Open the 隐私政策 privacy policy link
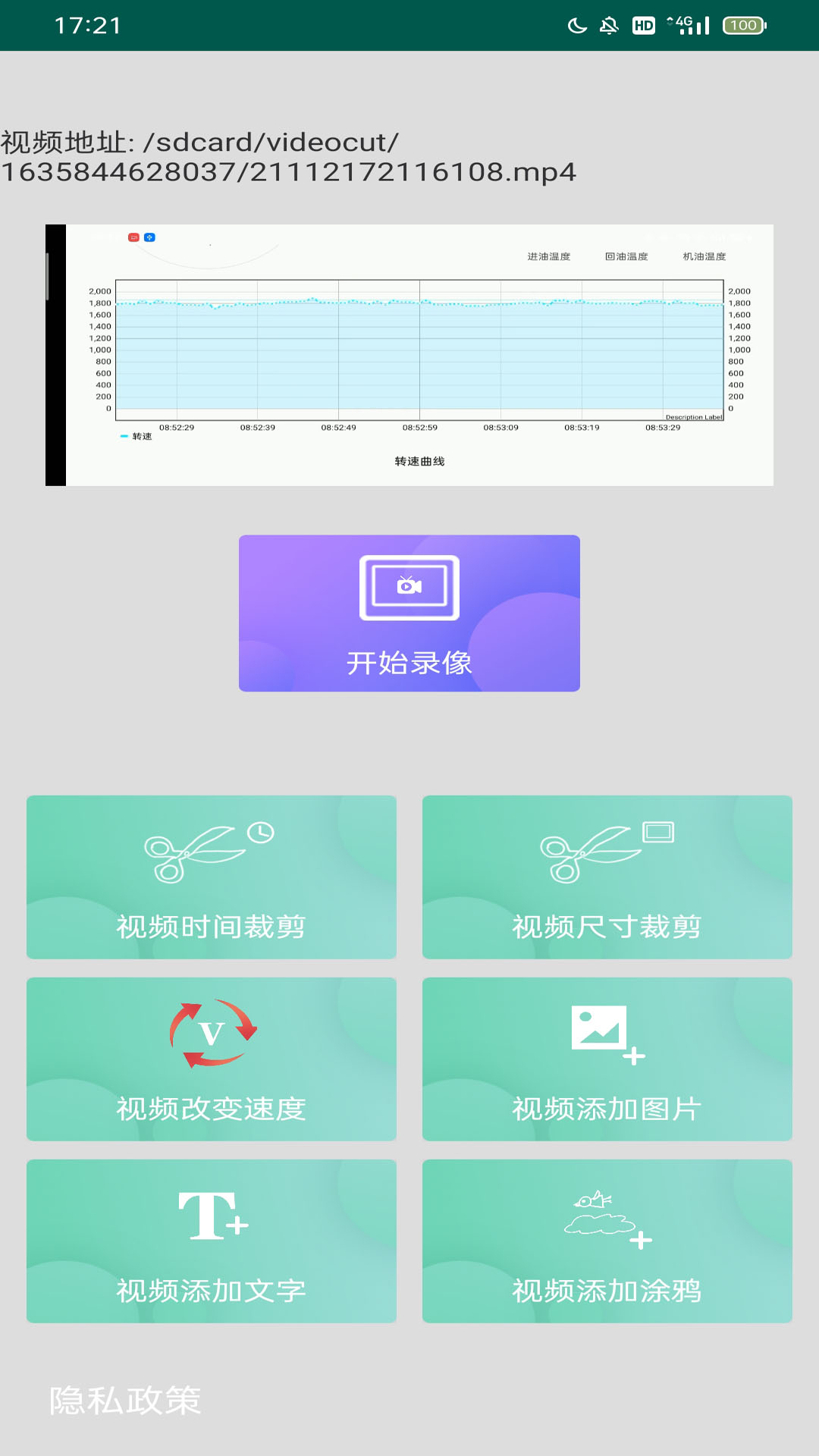The width and height of the screenshot is (819, 1456). 125,1400
